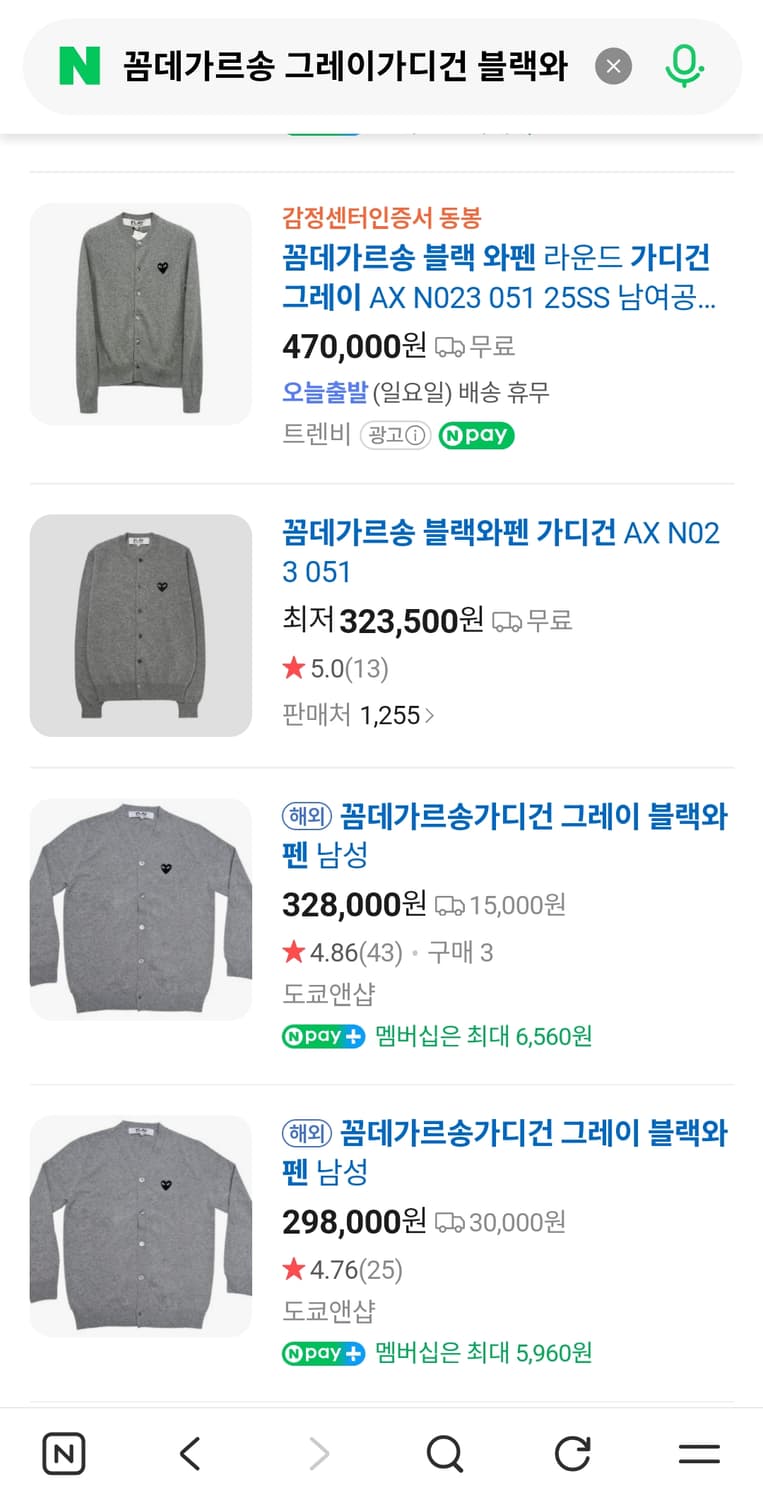763x1500 pixels.
Task: Tap the 해외 label on the third listing
Action: pos(305,817)
